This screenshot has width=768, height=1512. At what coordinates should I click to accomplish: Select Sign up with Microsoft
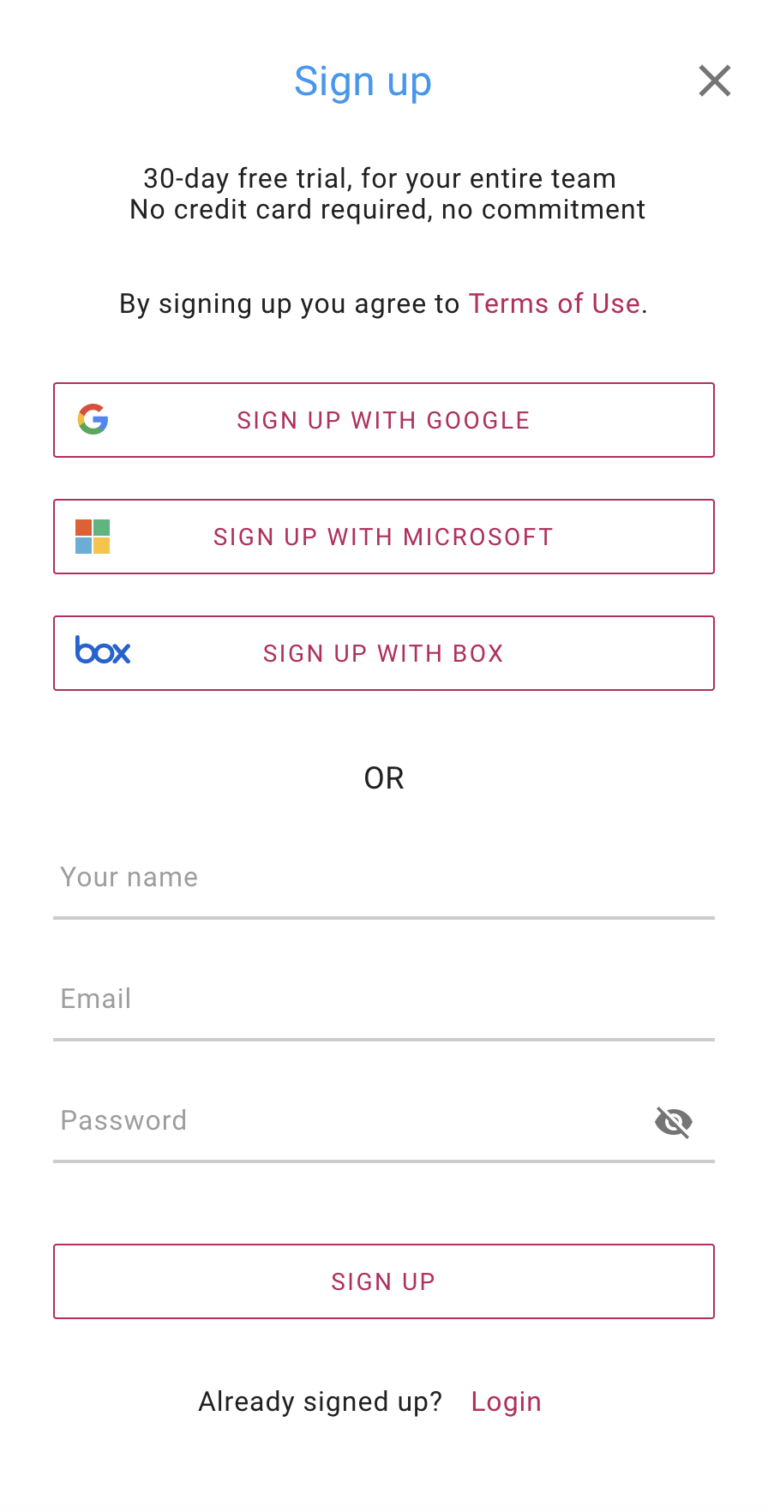(383, 536)
